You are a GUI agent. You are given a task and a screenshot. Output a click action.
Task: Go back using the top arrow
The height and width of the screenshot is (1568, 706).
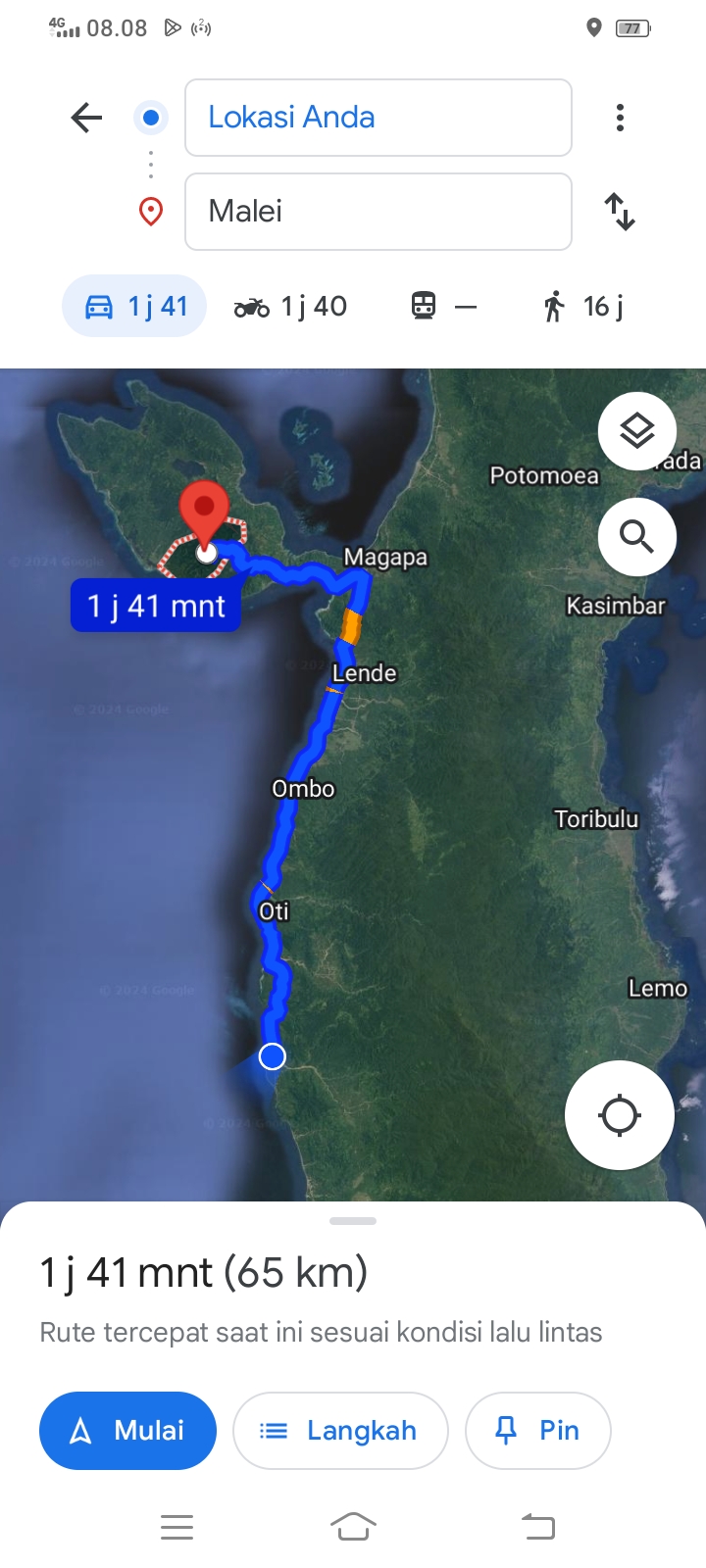pyautogui.click(x=86, y=118)
